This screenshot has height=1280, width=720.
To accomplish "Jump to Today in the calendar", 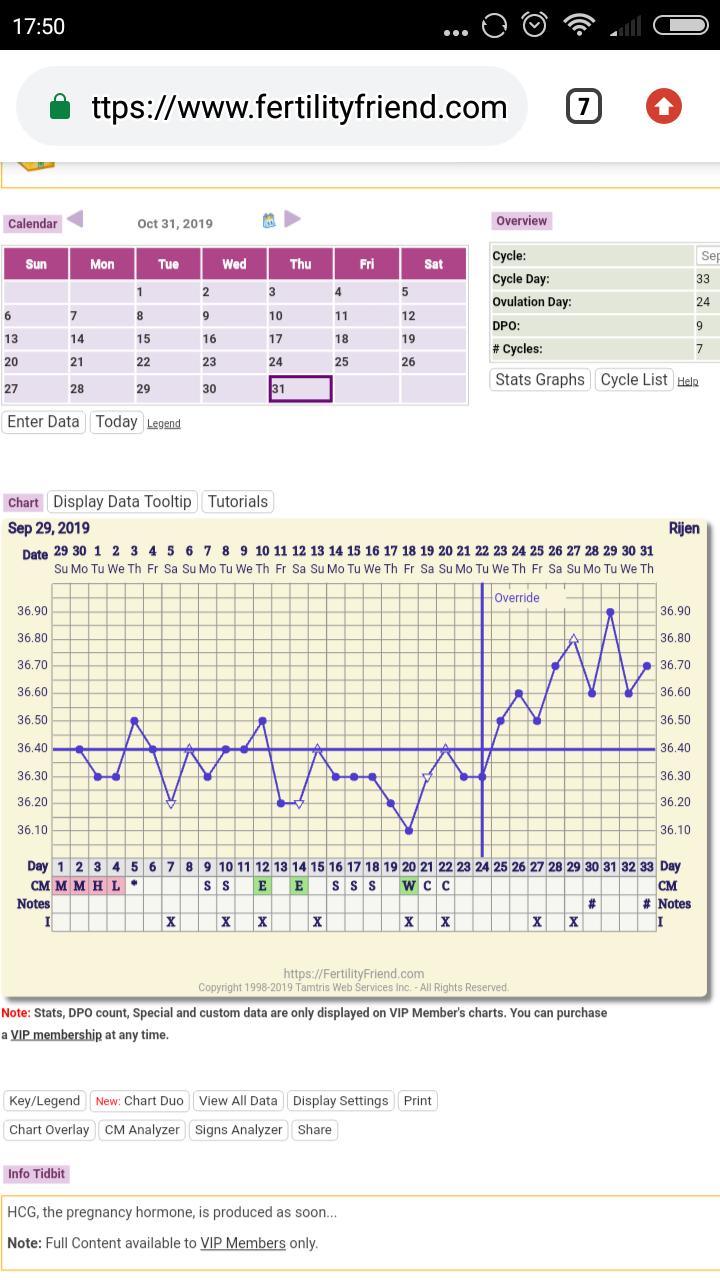I will tap(116, 422).
